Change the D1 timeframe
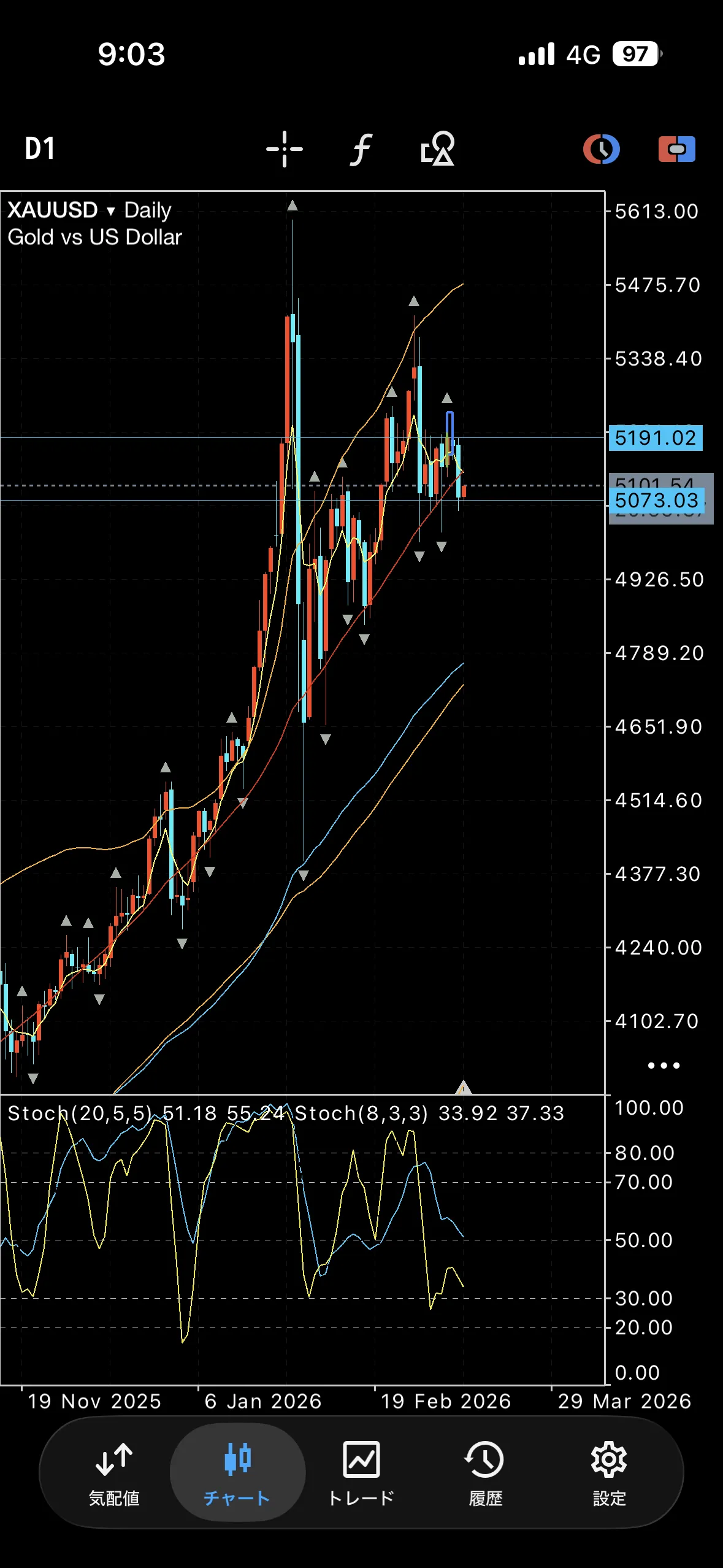Screen dimensions: 723x1568 pos(40,149)
